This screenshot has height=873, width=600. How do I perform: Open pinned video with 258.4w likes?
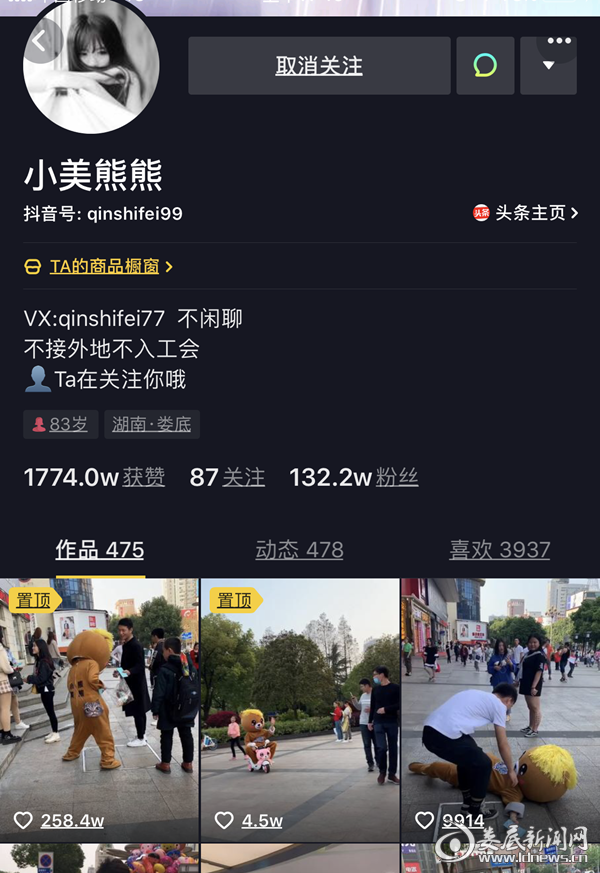click(x=99, y=710)
